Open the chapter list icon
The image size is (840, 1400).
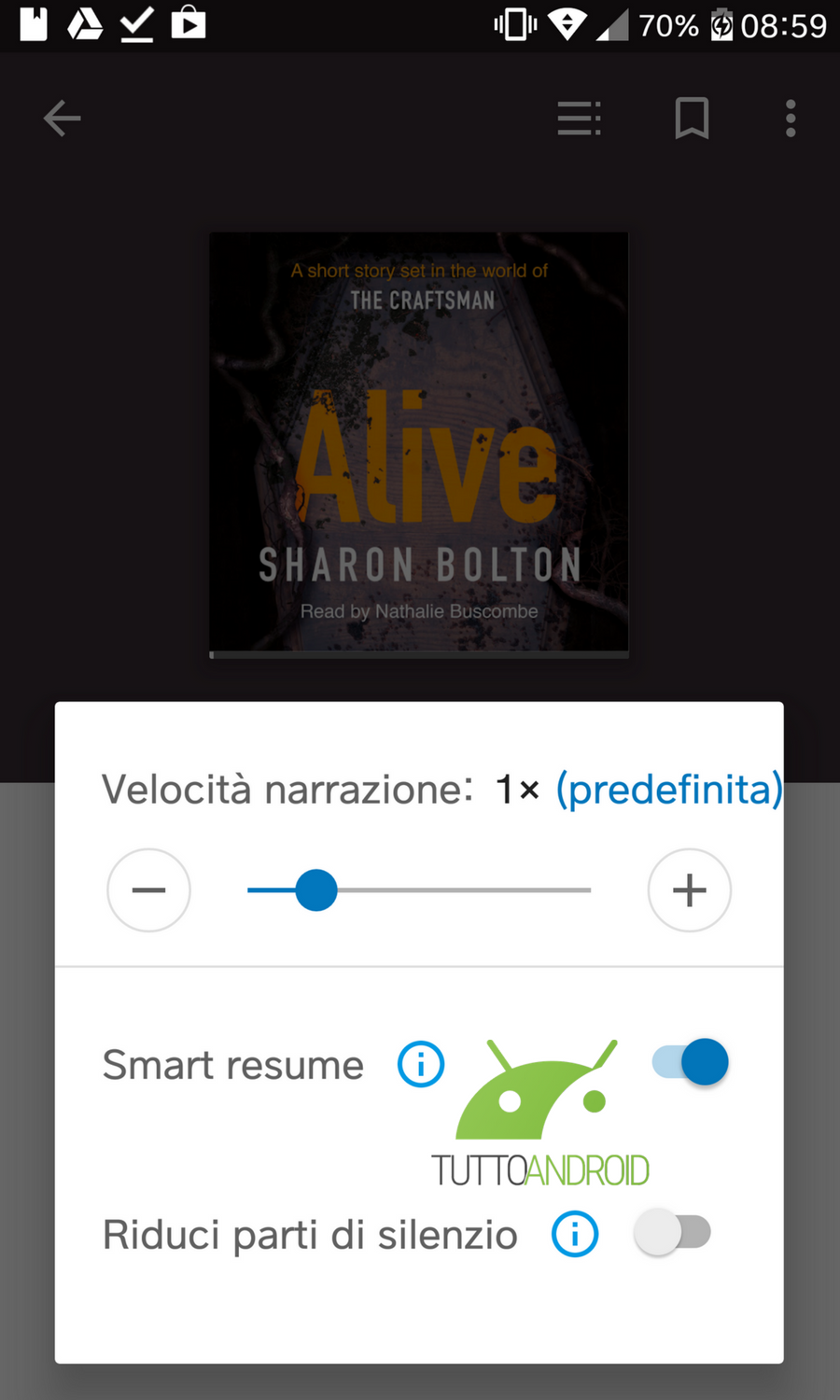[580, 119]
